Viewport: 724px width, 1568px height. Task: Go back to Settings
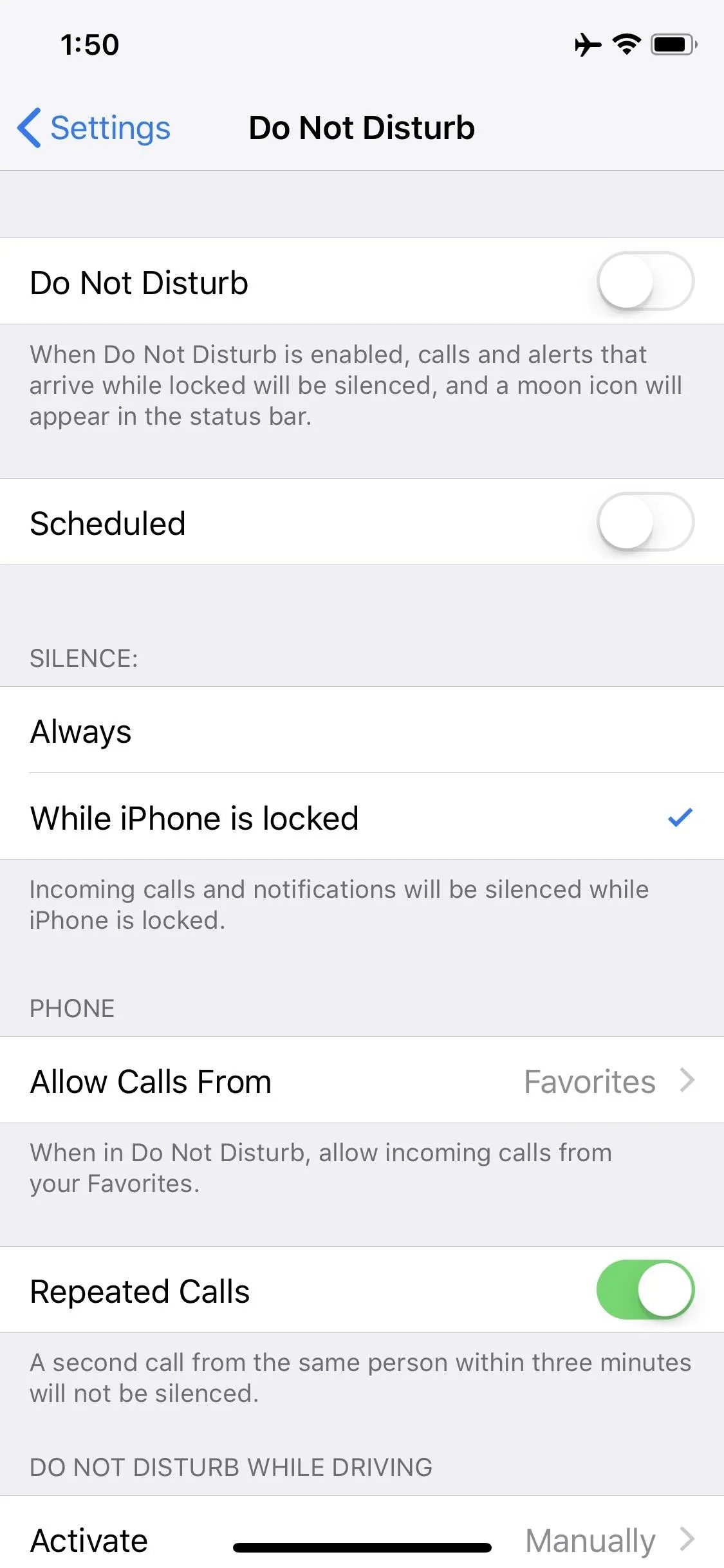pos(94,127)
